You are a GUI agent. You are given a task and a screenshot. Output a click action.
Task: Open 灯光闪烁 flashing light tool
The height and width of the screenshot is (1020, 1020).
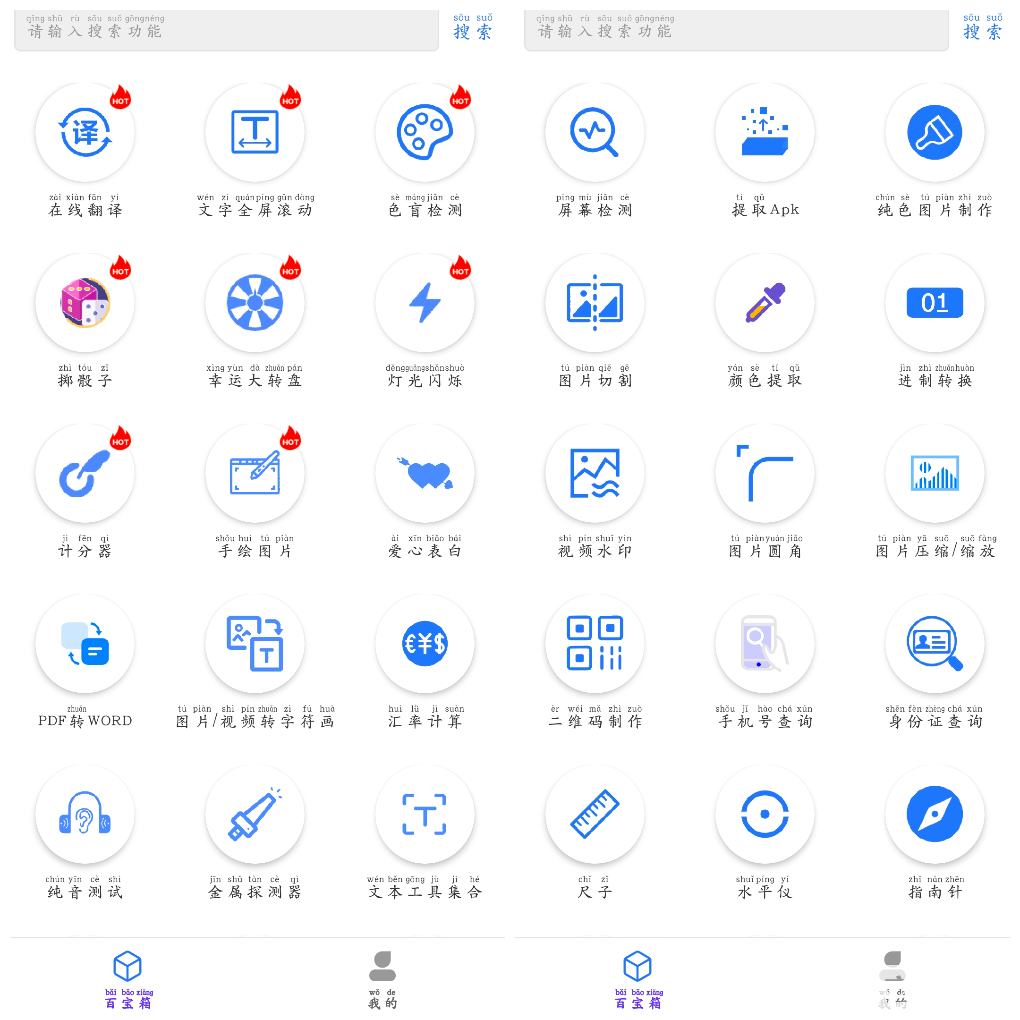tap(425, 303)
